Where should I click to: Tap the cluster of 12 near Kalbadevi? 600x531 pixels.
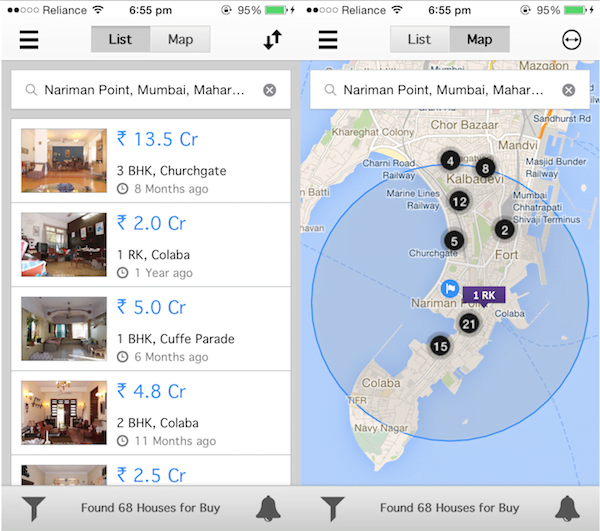point(459,201)
